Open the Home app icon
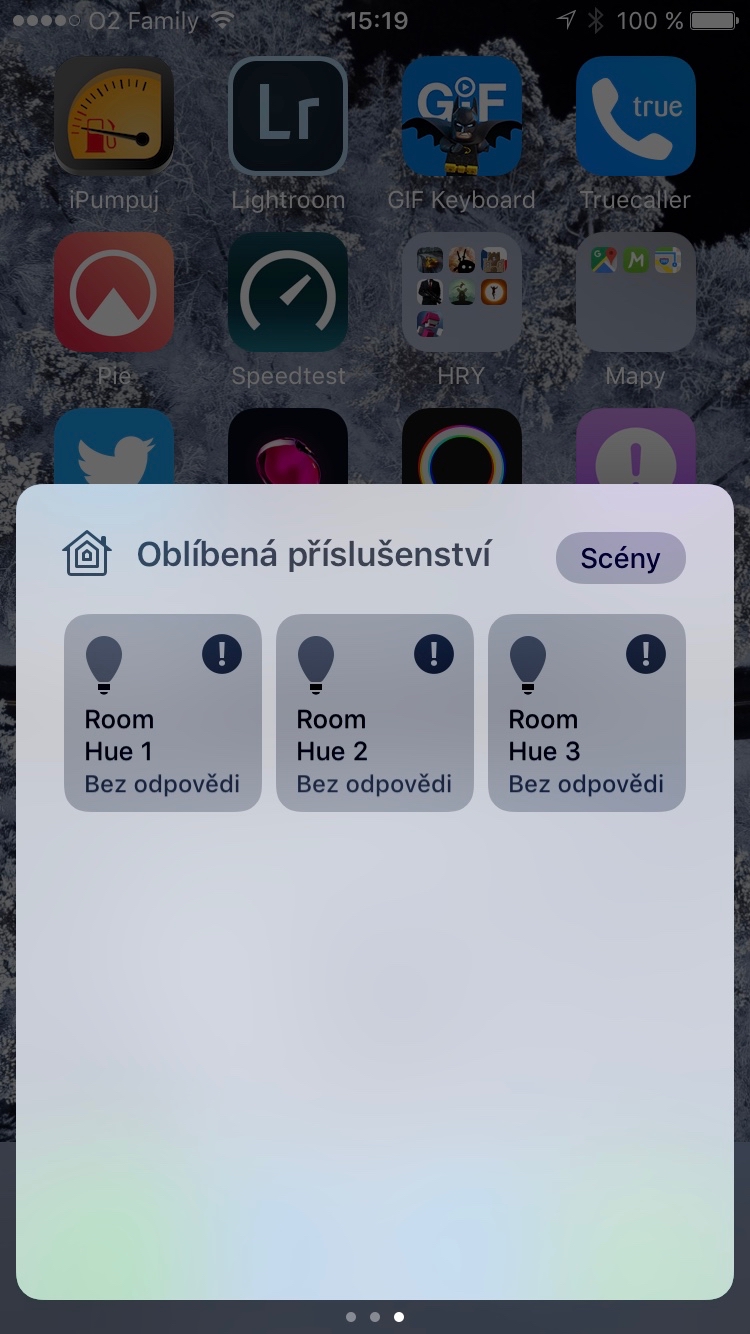The width and height of the screenshot is (750, 1334). pyautogui.click(x=87, y=555)
